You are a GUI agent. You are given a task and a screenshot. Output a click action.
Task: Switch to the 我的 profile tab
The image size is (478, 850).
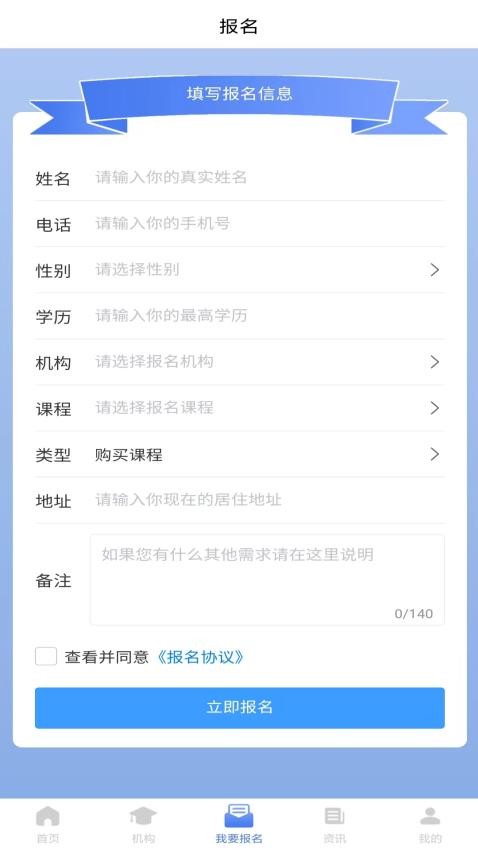(430, 825)
